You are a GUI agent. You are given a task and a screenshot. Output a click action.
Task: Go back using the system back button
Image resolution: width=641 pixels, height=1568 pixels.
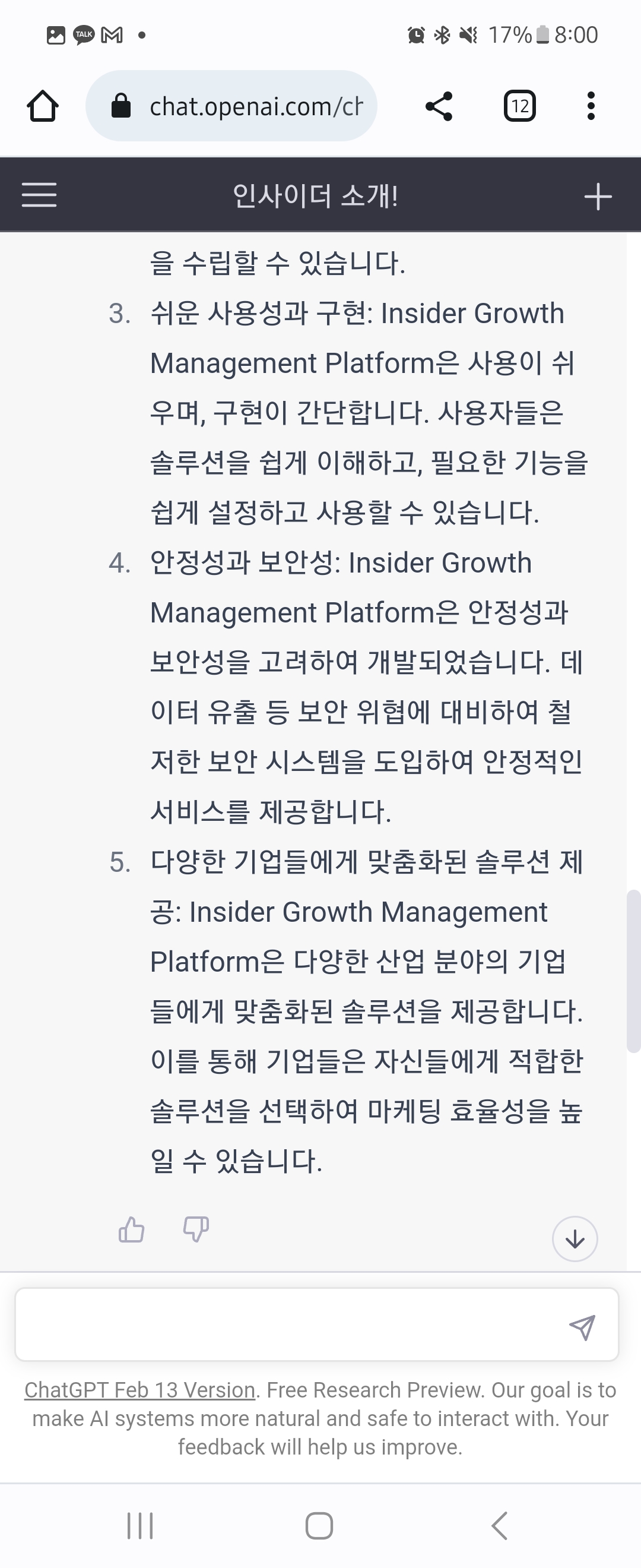pos(499,1525)
